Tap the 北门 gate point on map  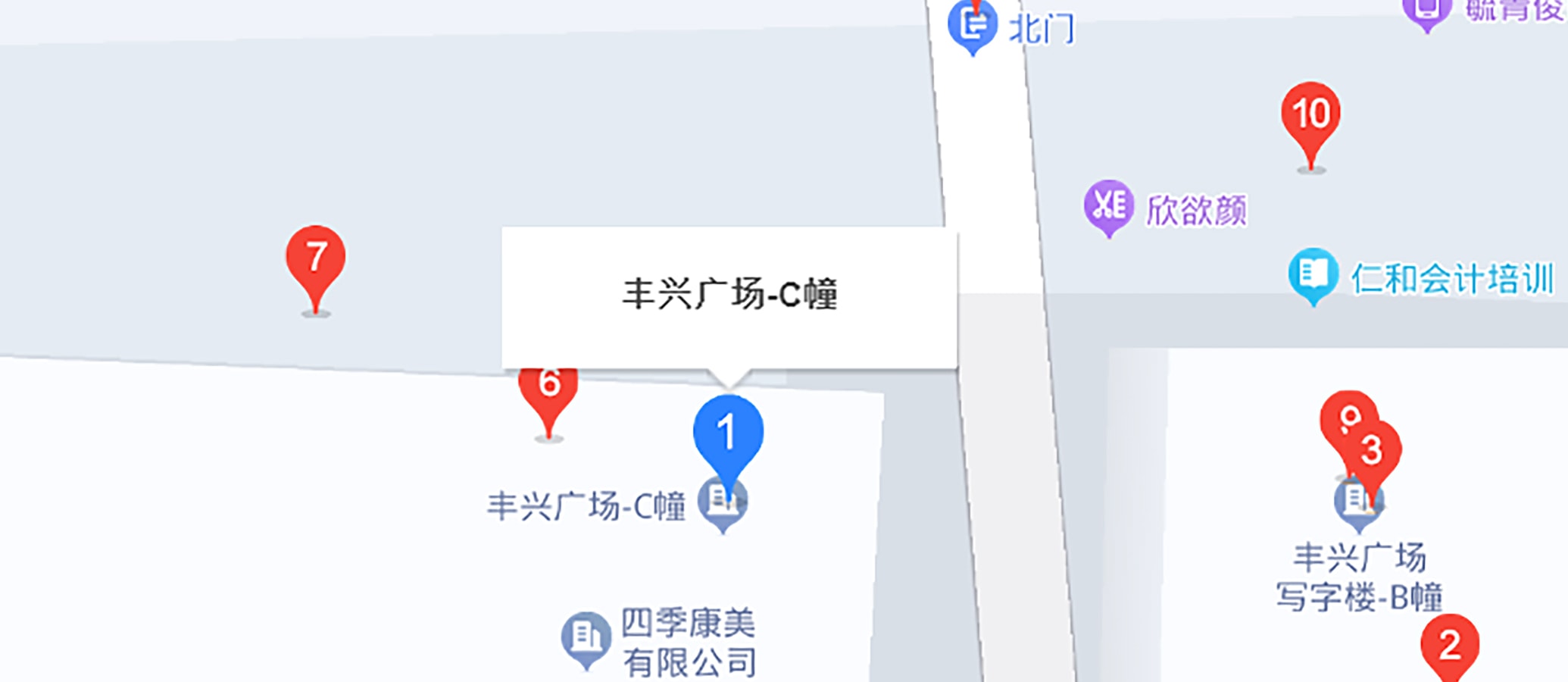tap(973, 27)
